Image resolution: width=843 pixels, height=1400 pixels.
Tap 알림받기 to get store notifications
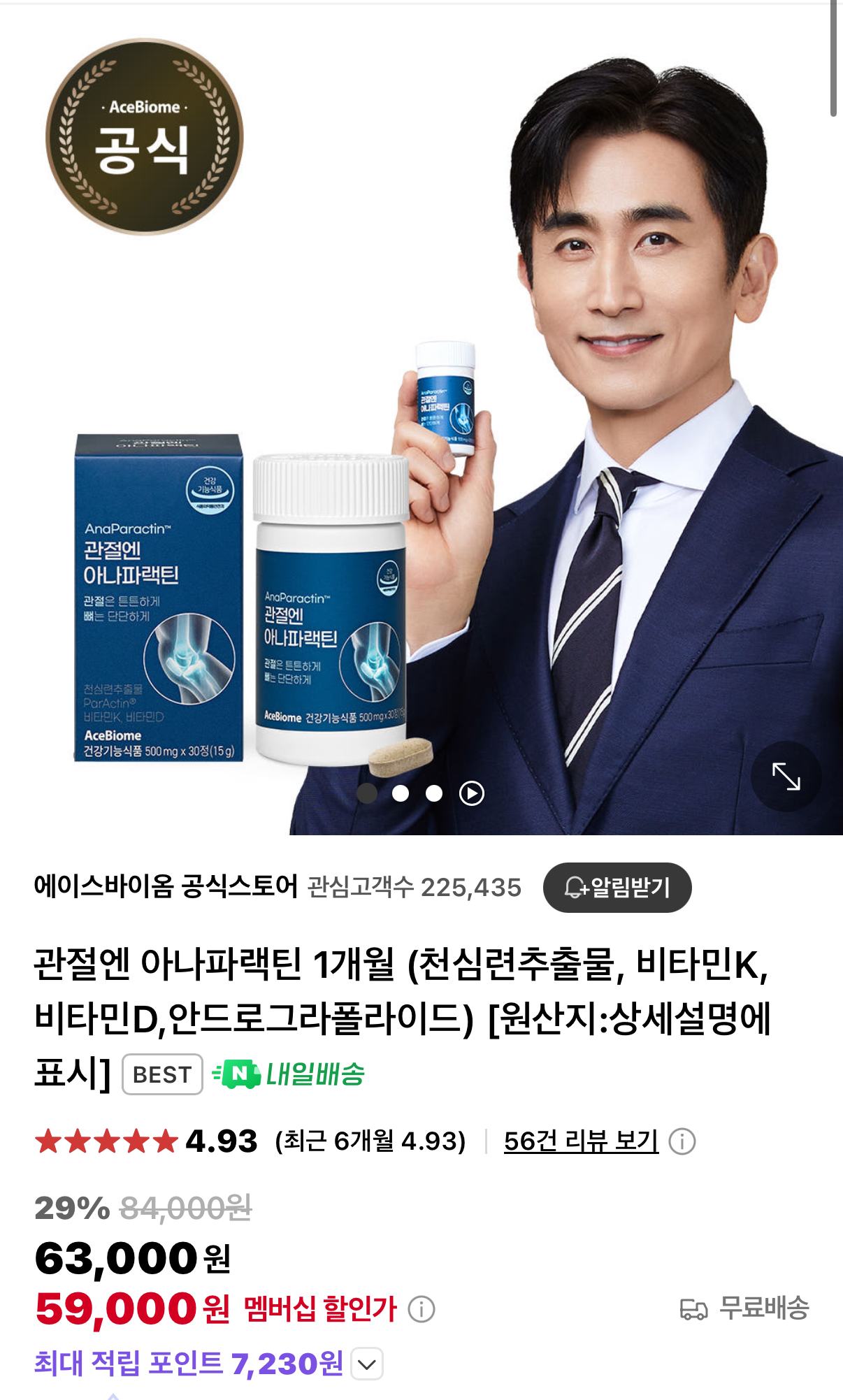tap(617, 888)
